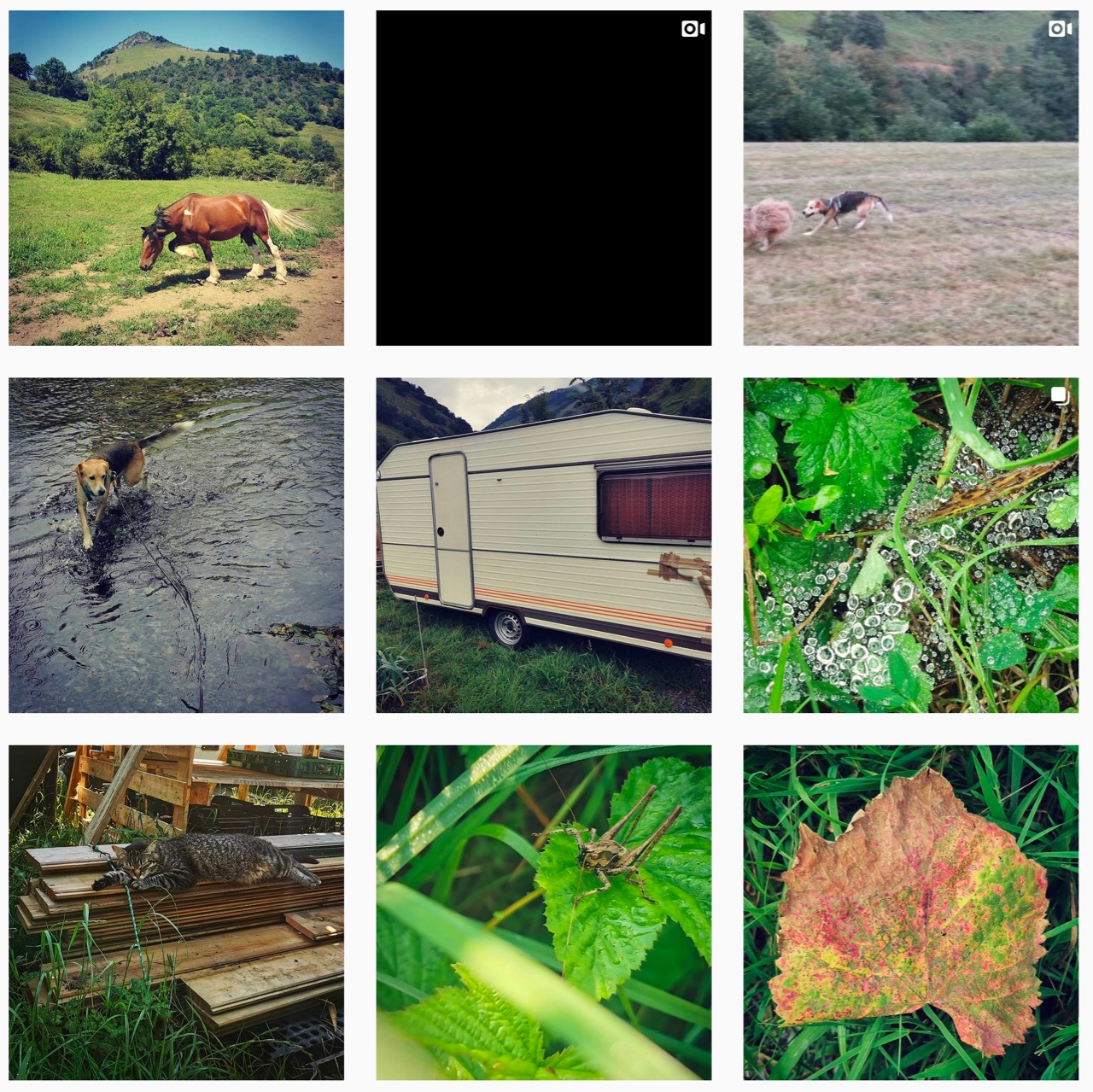
Task: View the cat sleeping on planks post
Action: pos(176,912)
